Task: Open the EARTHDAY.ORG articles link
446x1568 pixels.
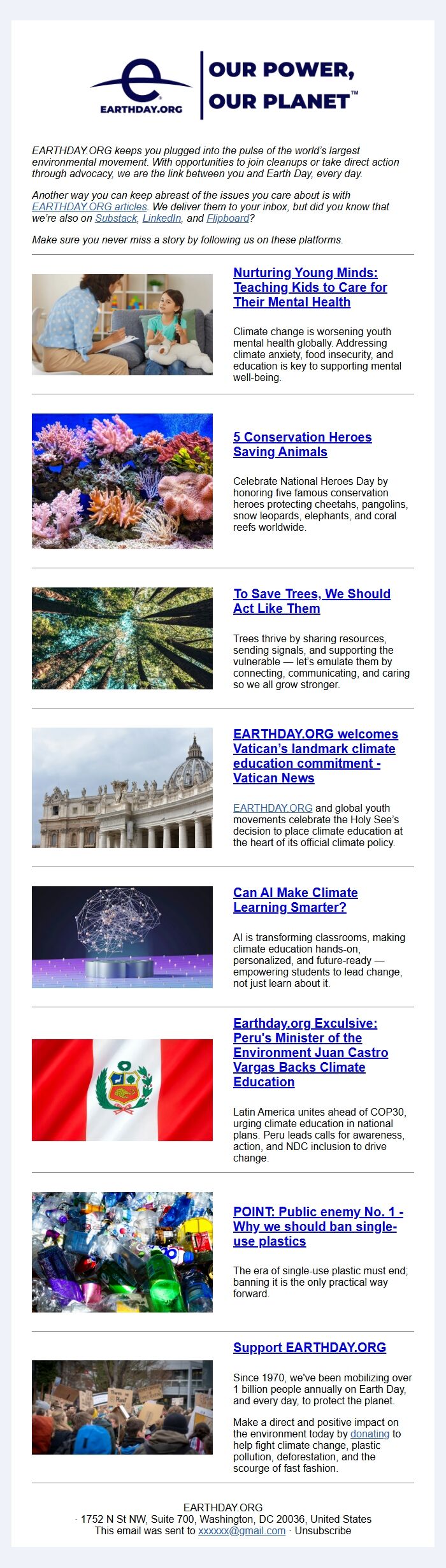Action: pos(89,206)
